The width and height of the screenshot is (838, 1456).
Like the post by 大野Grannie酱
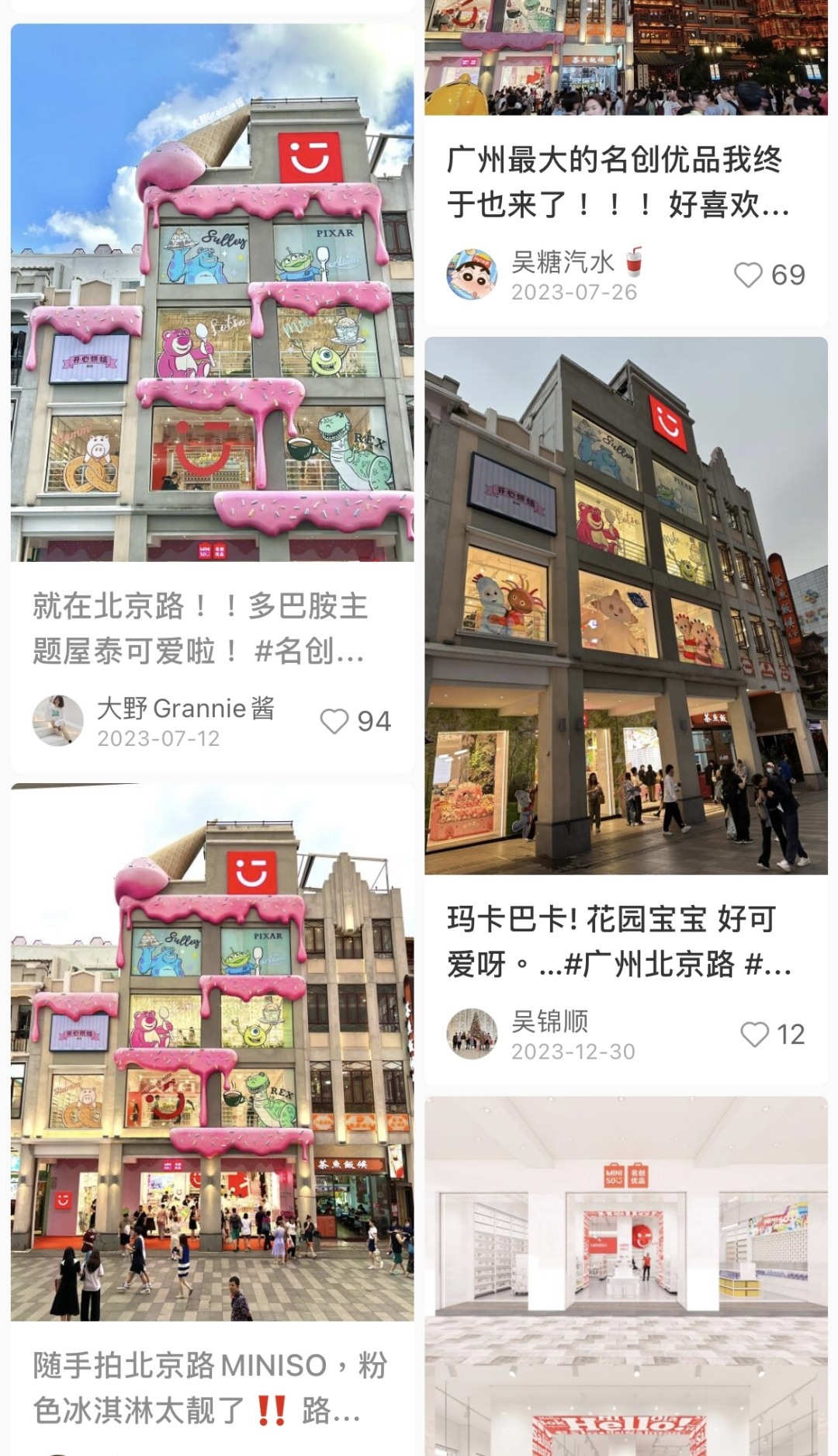335,721
